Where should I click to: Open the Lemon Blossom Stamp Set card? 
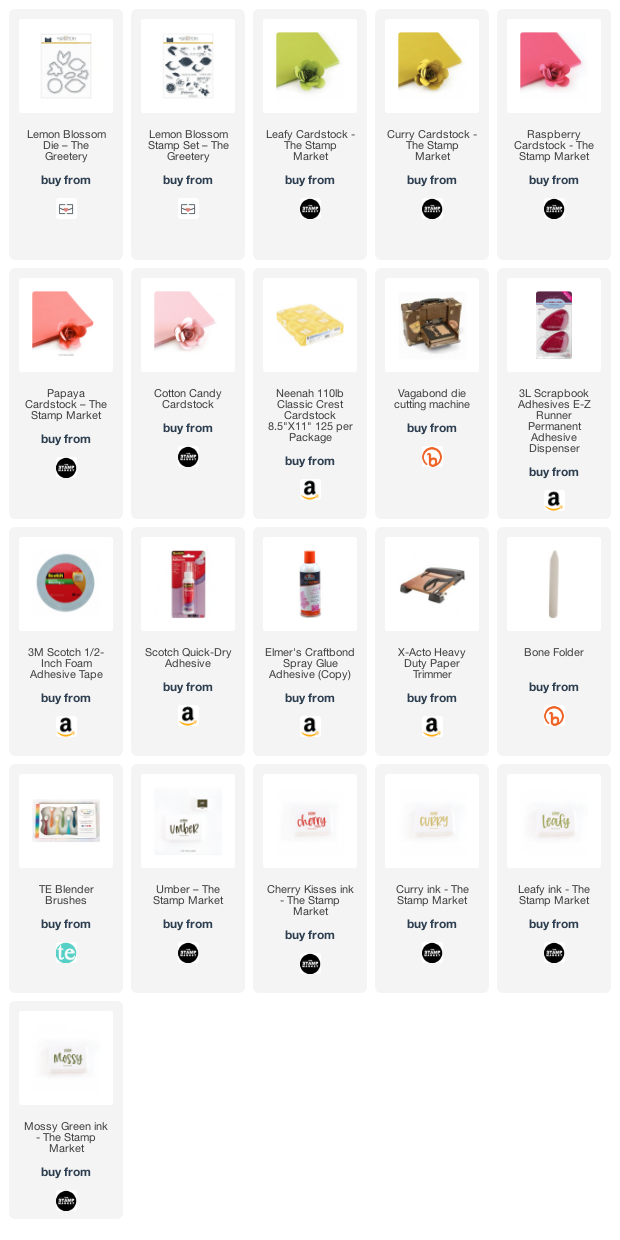pos(188,135)
